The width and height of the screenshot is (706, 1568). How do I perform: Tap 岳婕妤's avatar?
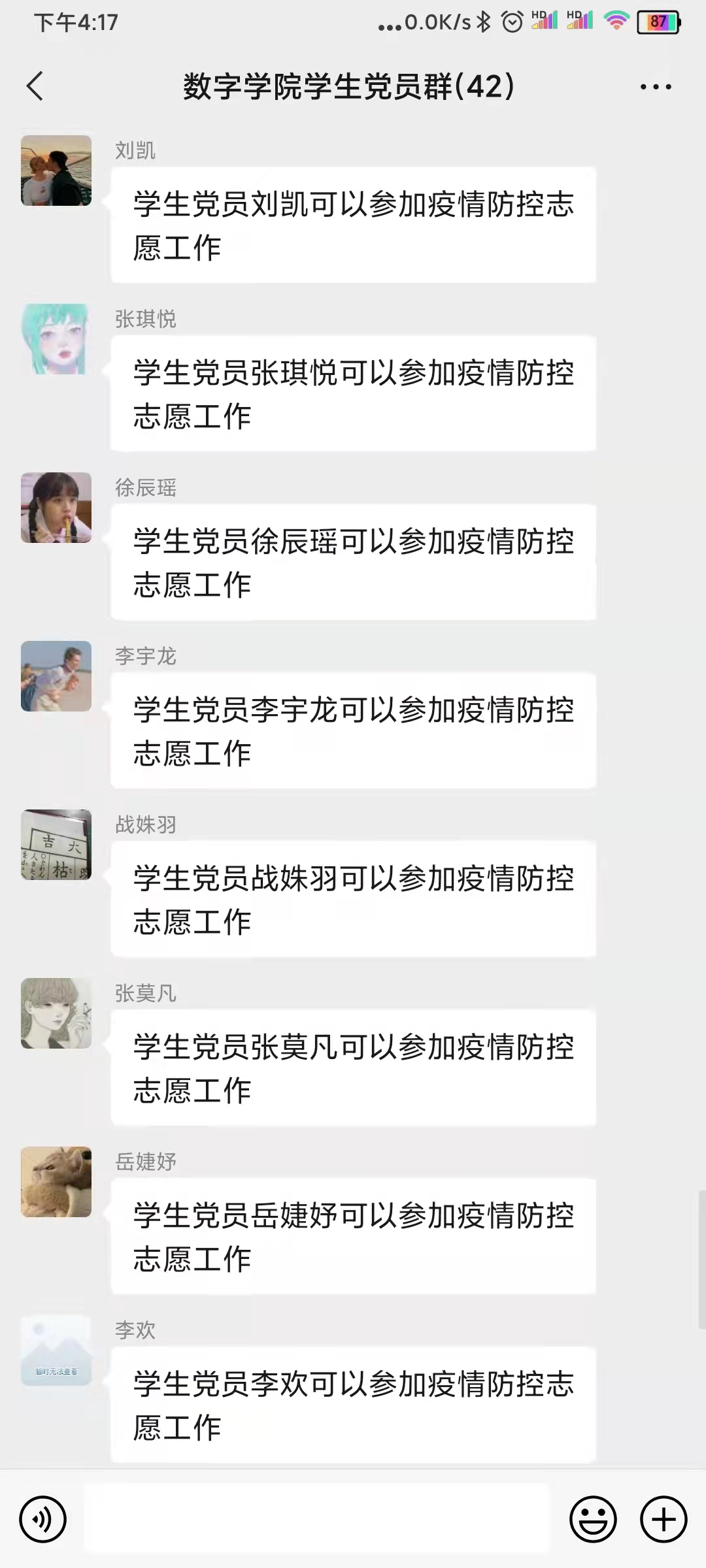tap(56, 1182)
